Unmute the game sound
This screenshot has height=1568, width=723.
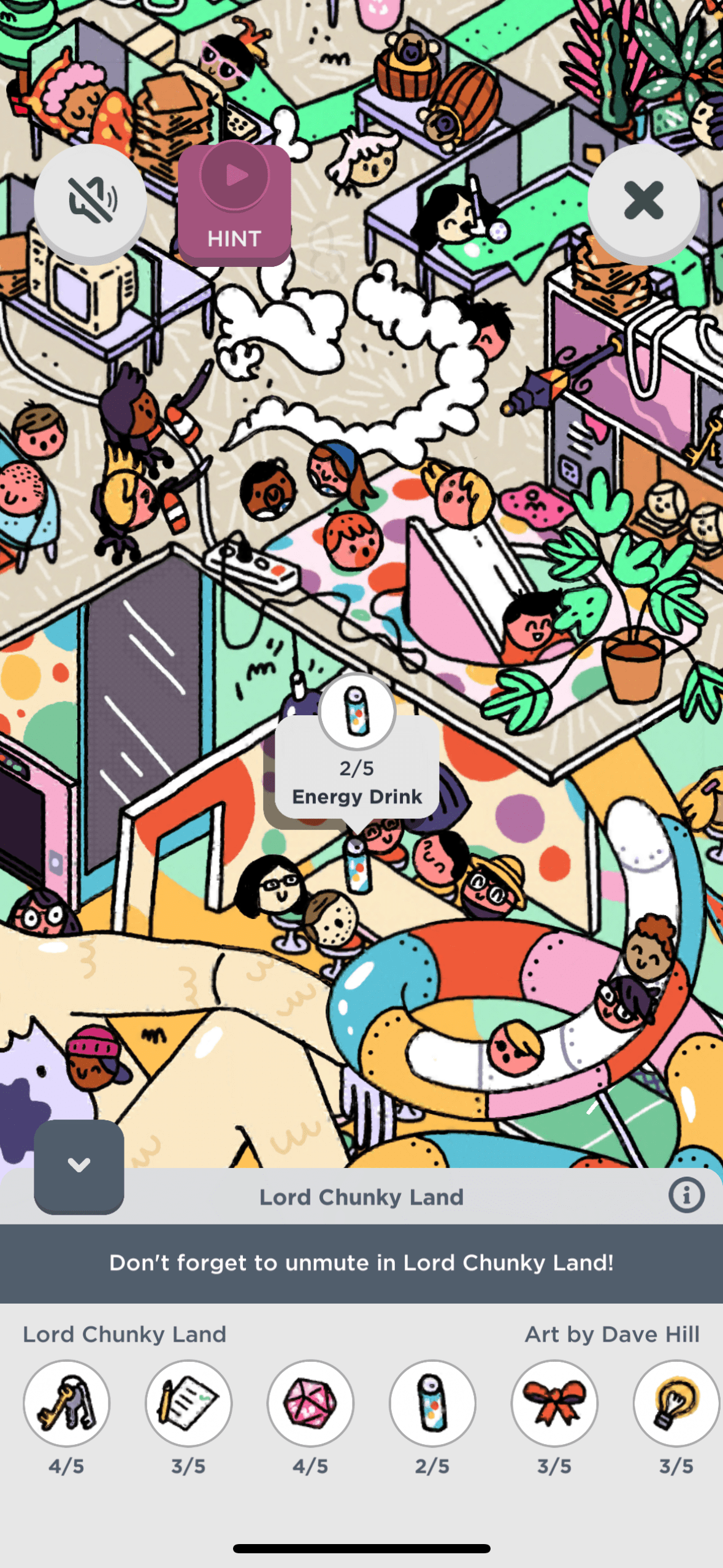click(90, 200)
